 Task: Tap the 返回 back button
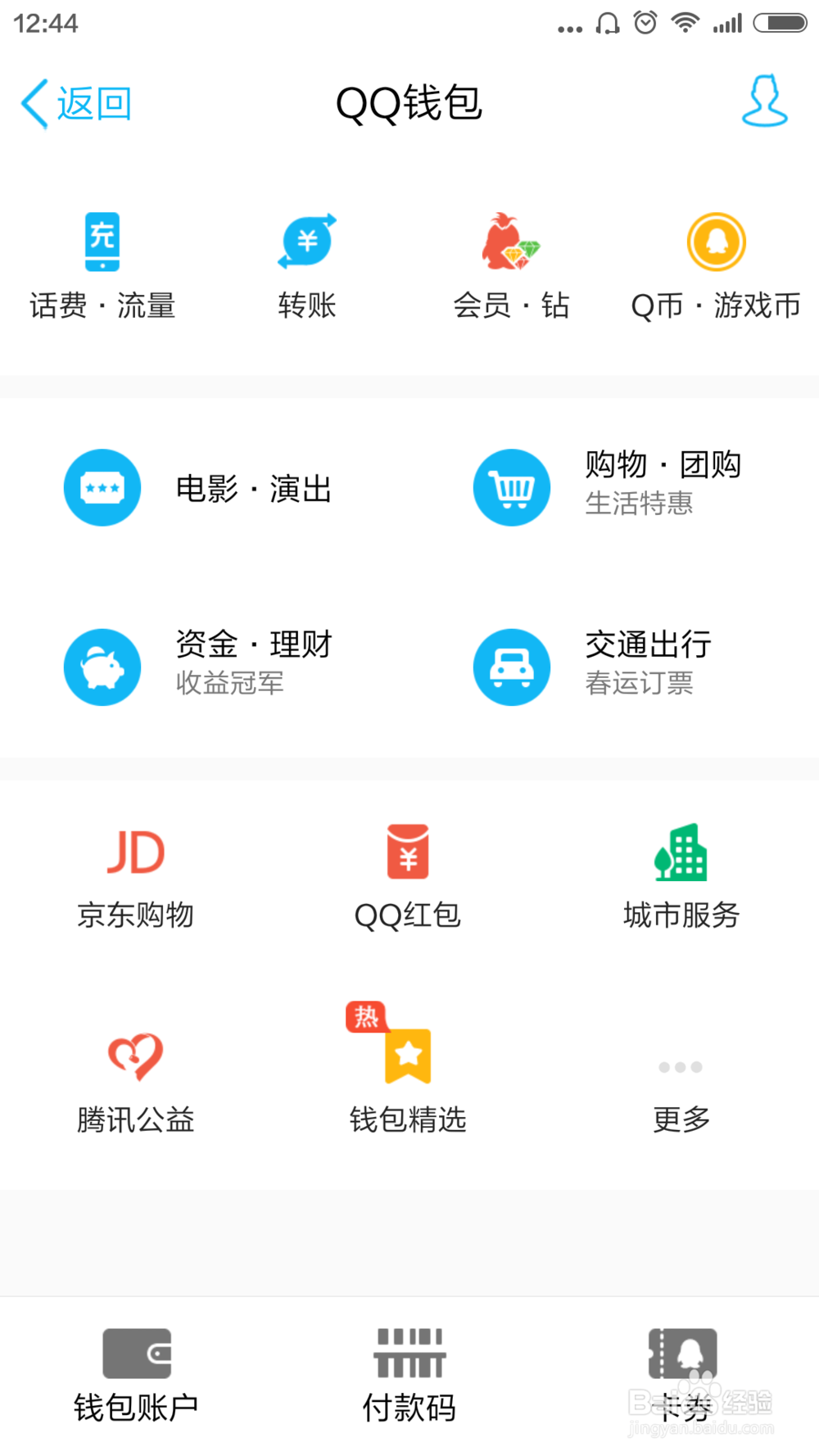[74, 103]
